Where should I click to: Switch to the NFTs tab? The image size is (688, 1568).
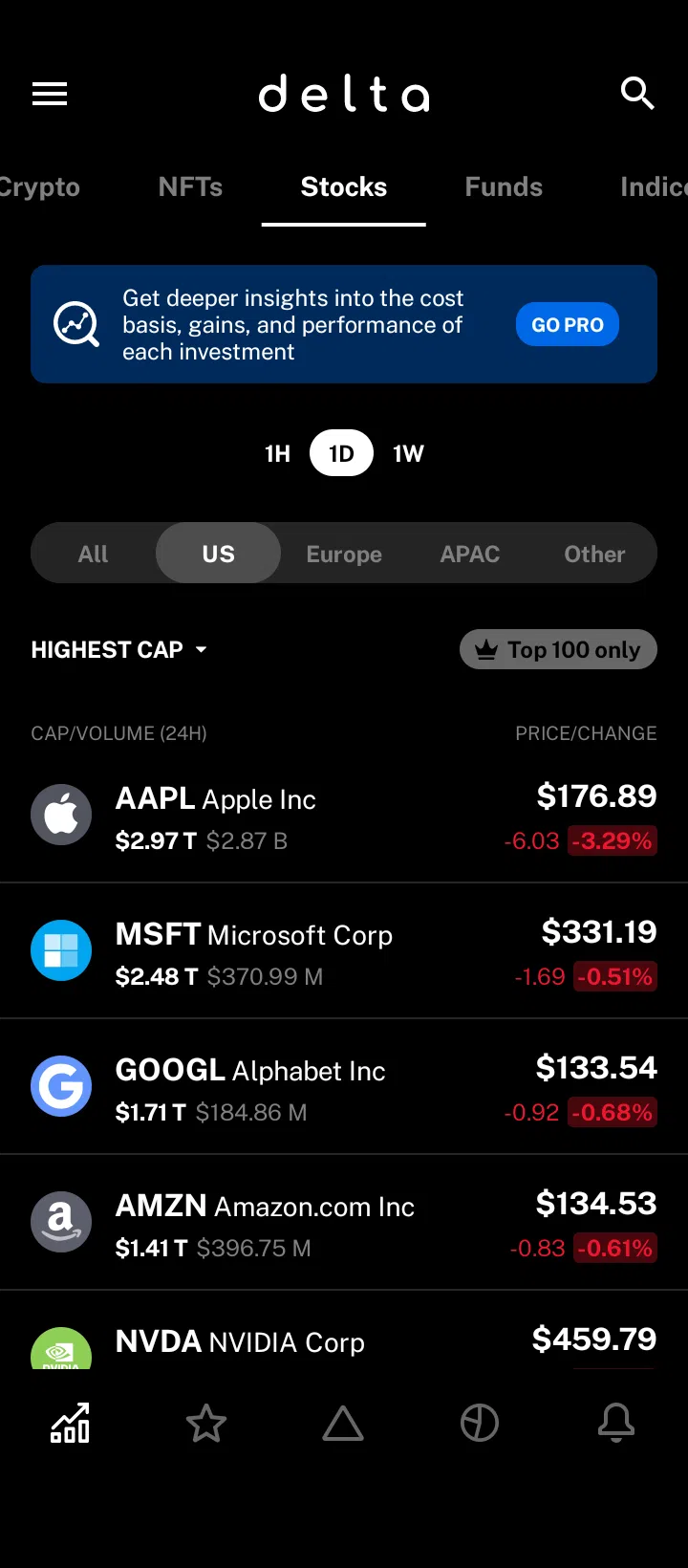190,187
